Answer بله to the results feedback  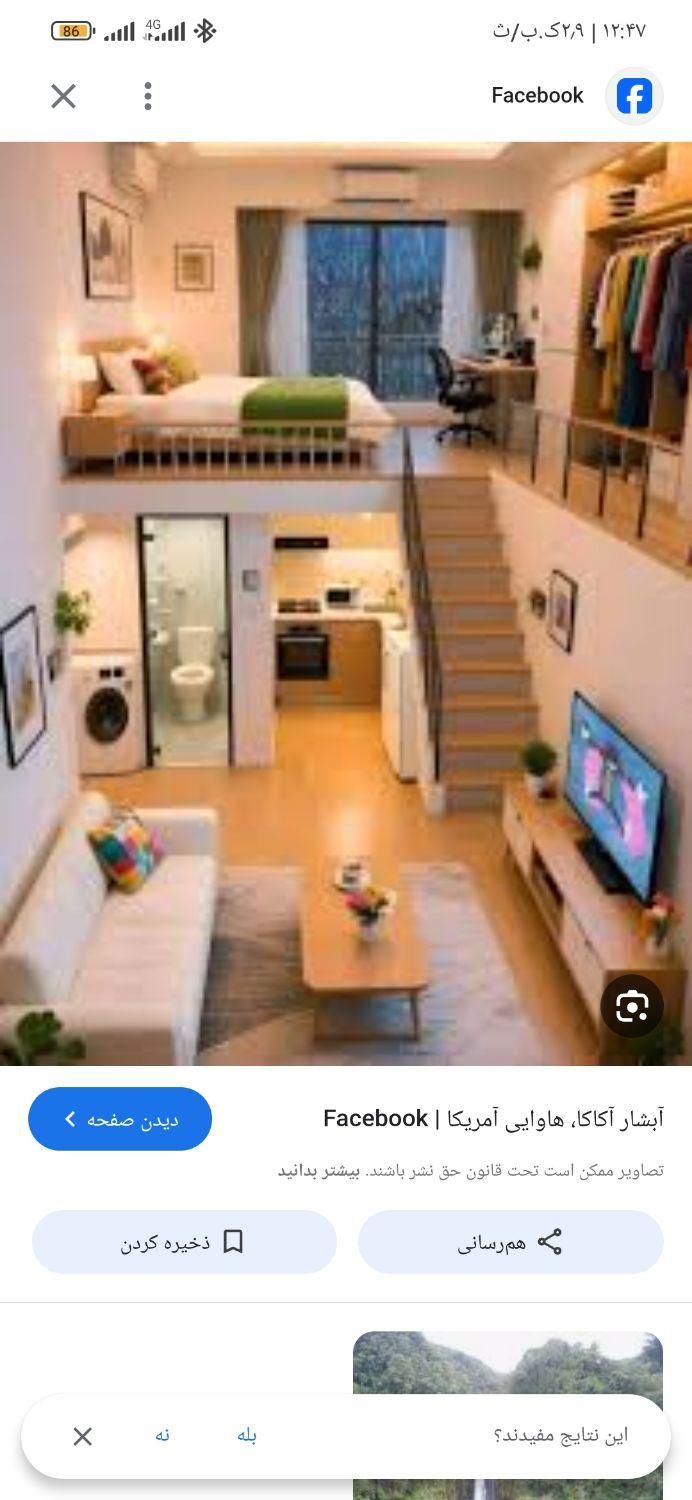pyautogui.click(x=247, y=1436)
